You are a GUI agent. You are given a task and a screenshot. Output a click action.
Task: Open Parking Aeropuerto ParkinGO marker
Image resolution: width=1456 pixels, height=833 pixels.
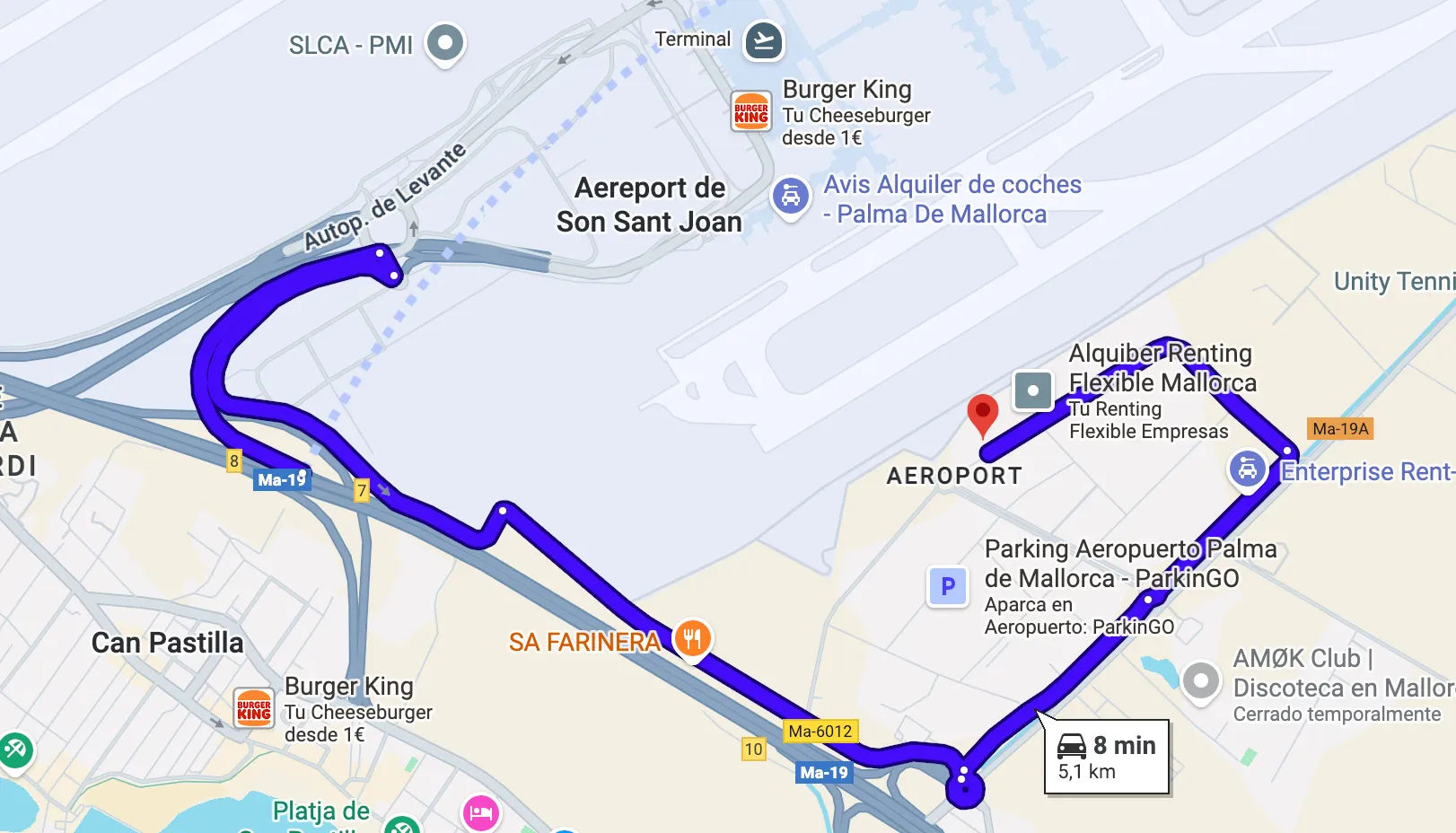[x=947, y=587]
